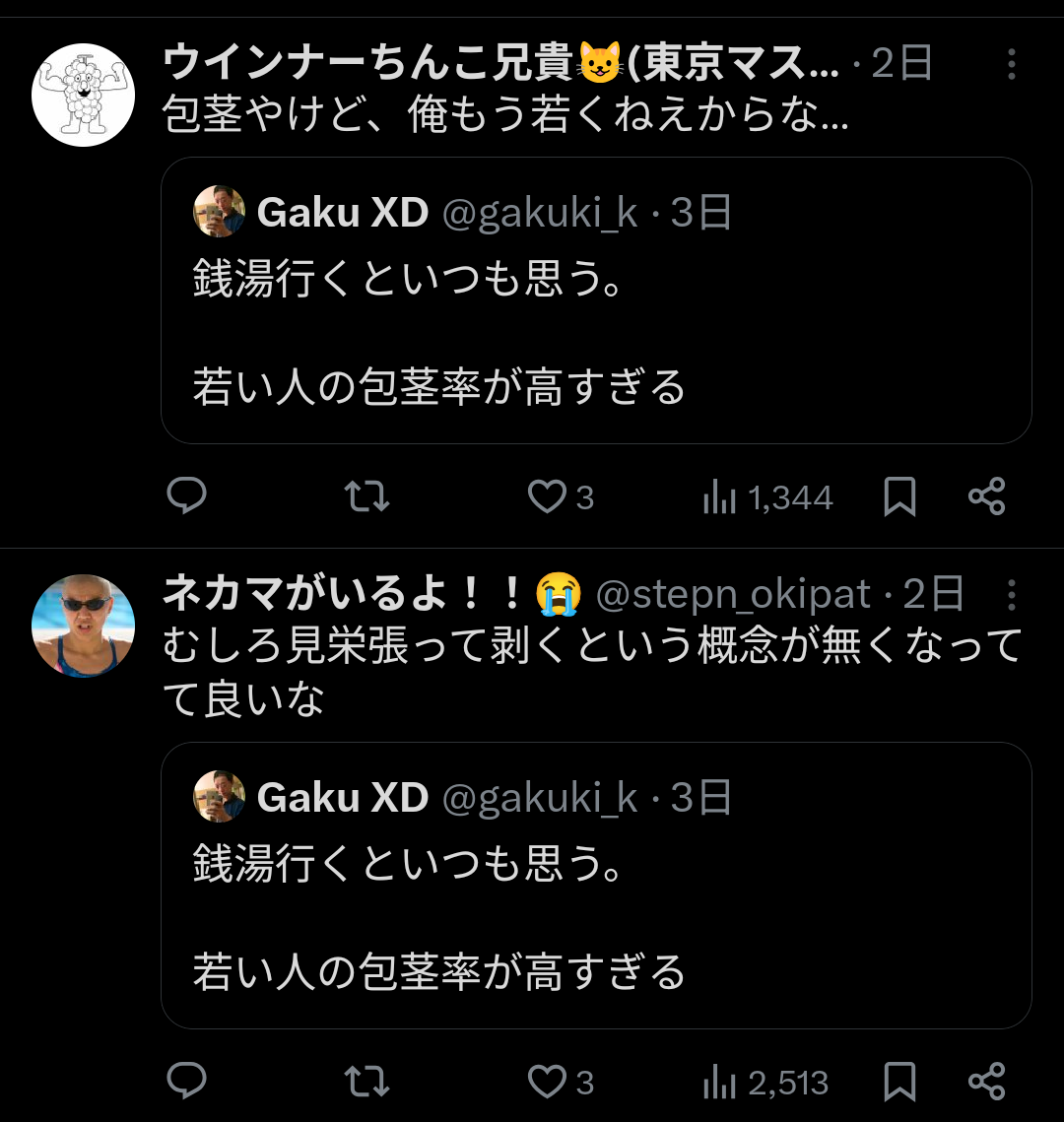Open overflow menu on @stepn_okipat's post
The height and width of the screenshot is (1122, 1064).
(1011, 594)
